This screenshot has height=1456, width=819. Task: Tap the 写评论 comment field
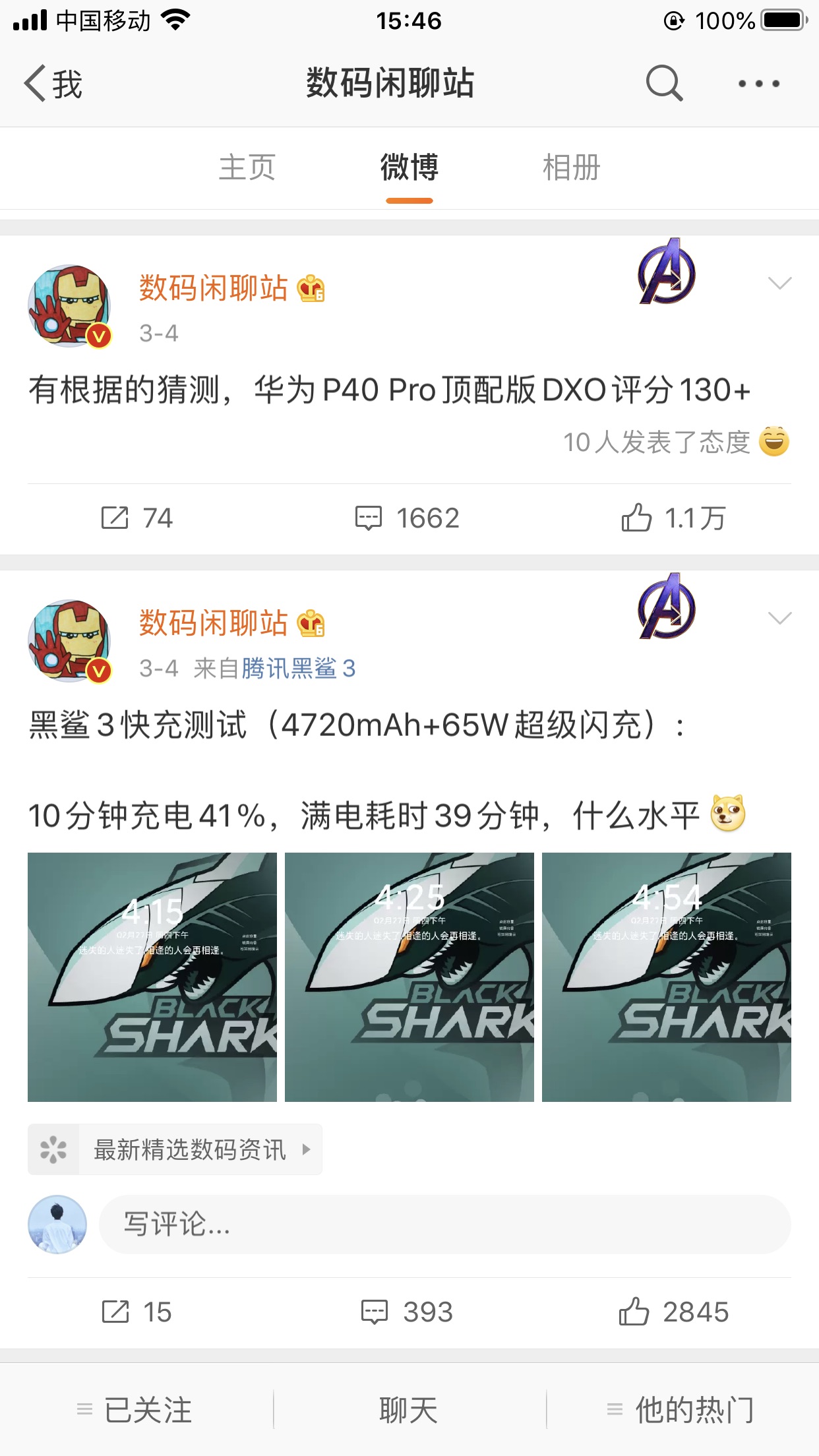445,1225
